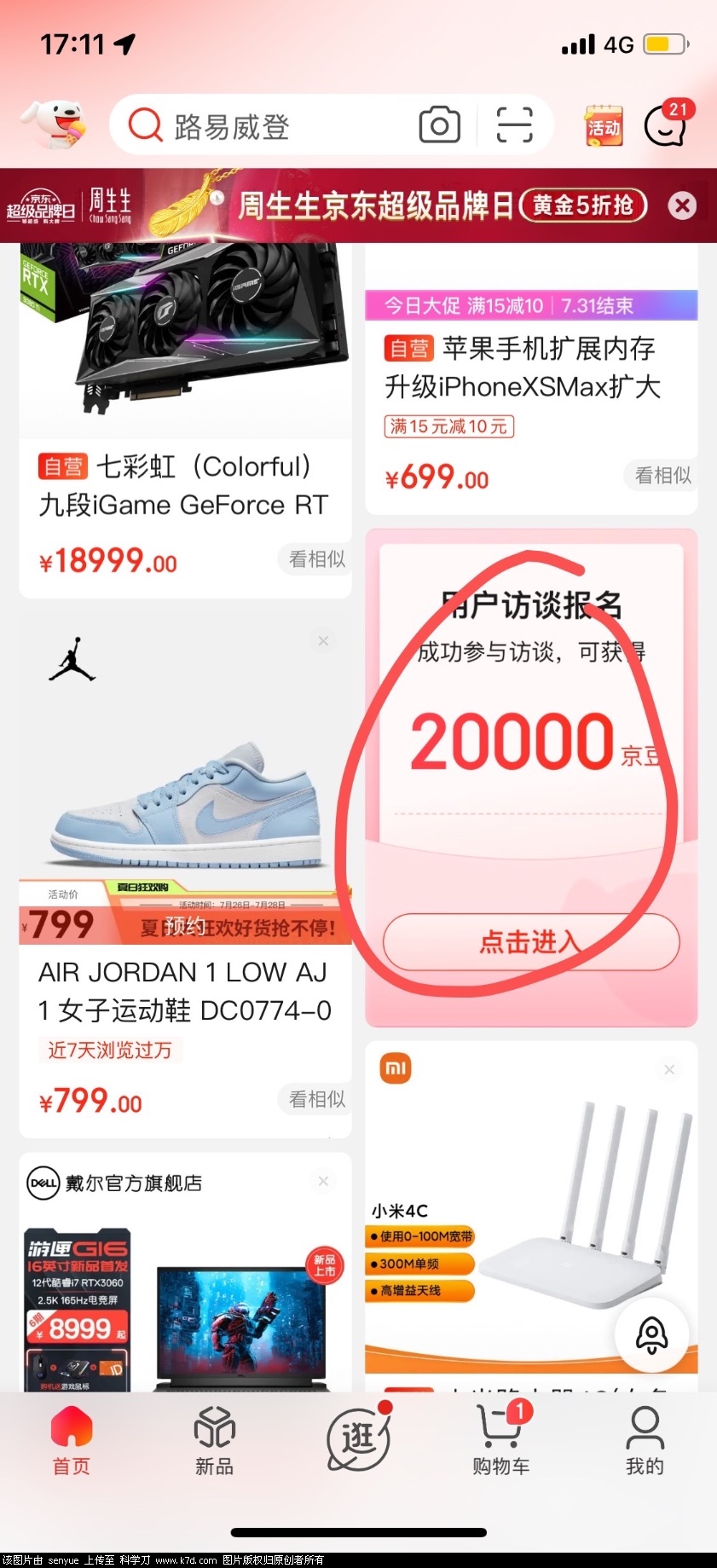The width and height of the screenshot is (717, 1568).
Task: Open the AIR JORDAN 1 LOW product card
Action: pyautogui.click(x=183, y=991)
